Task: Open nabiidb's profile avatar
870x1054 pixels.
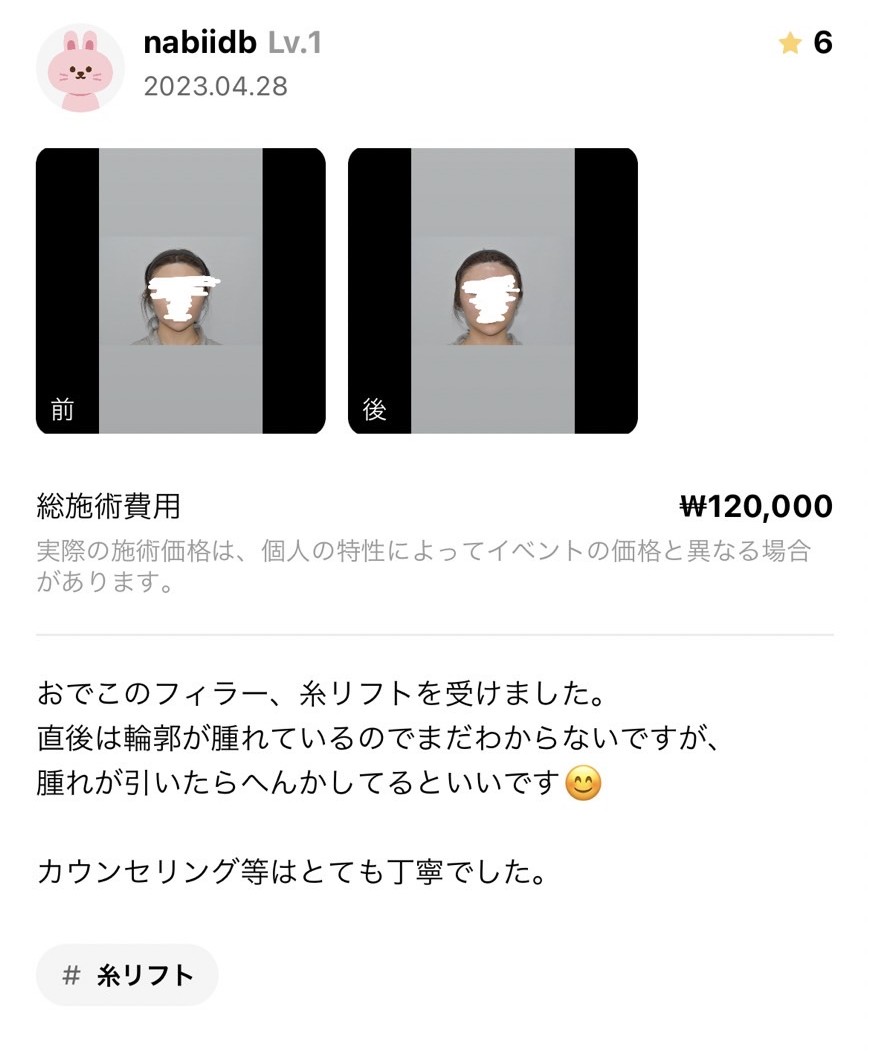Action: tap(80, 67)
